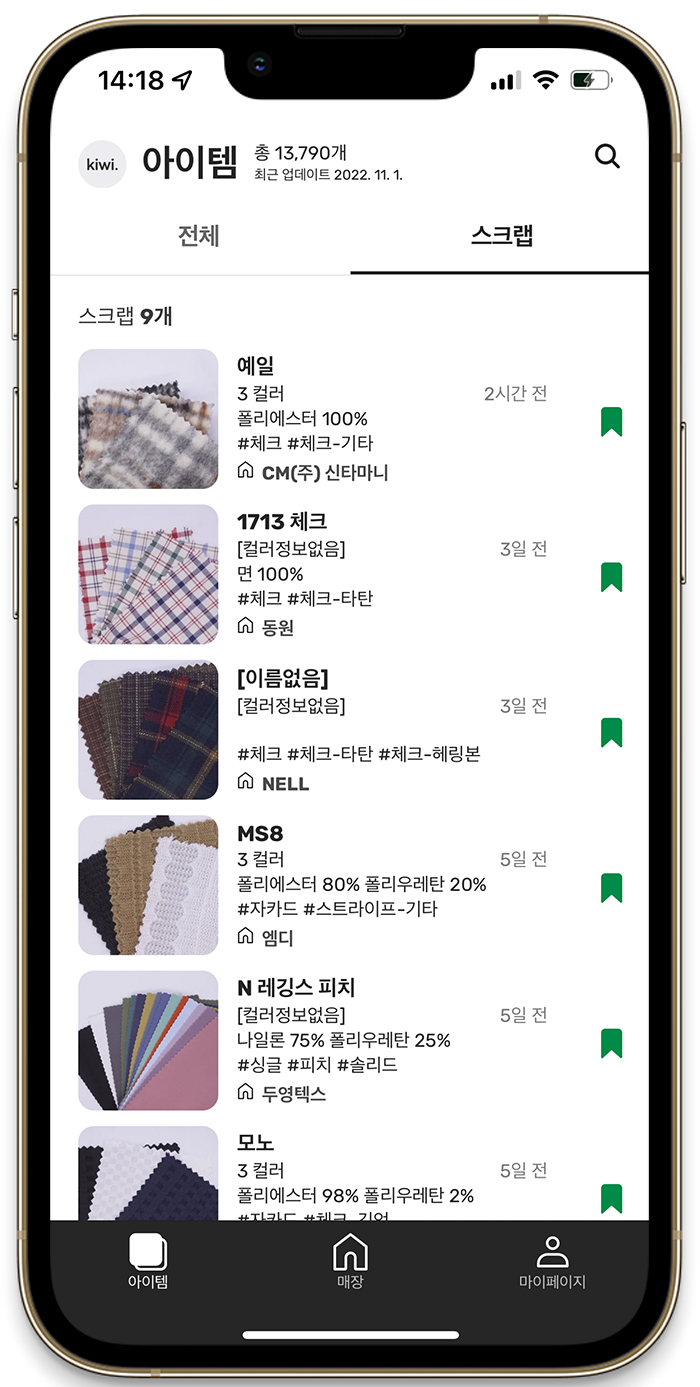The image size is (700, 1387).
Task: Go to the 매장 tab
Action: point(350,1260)
